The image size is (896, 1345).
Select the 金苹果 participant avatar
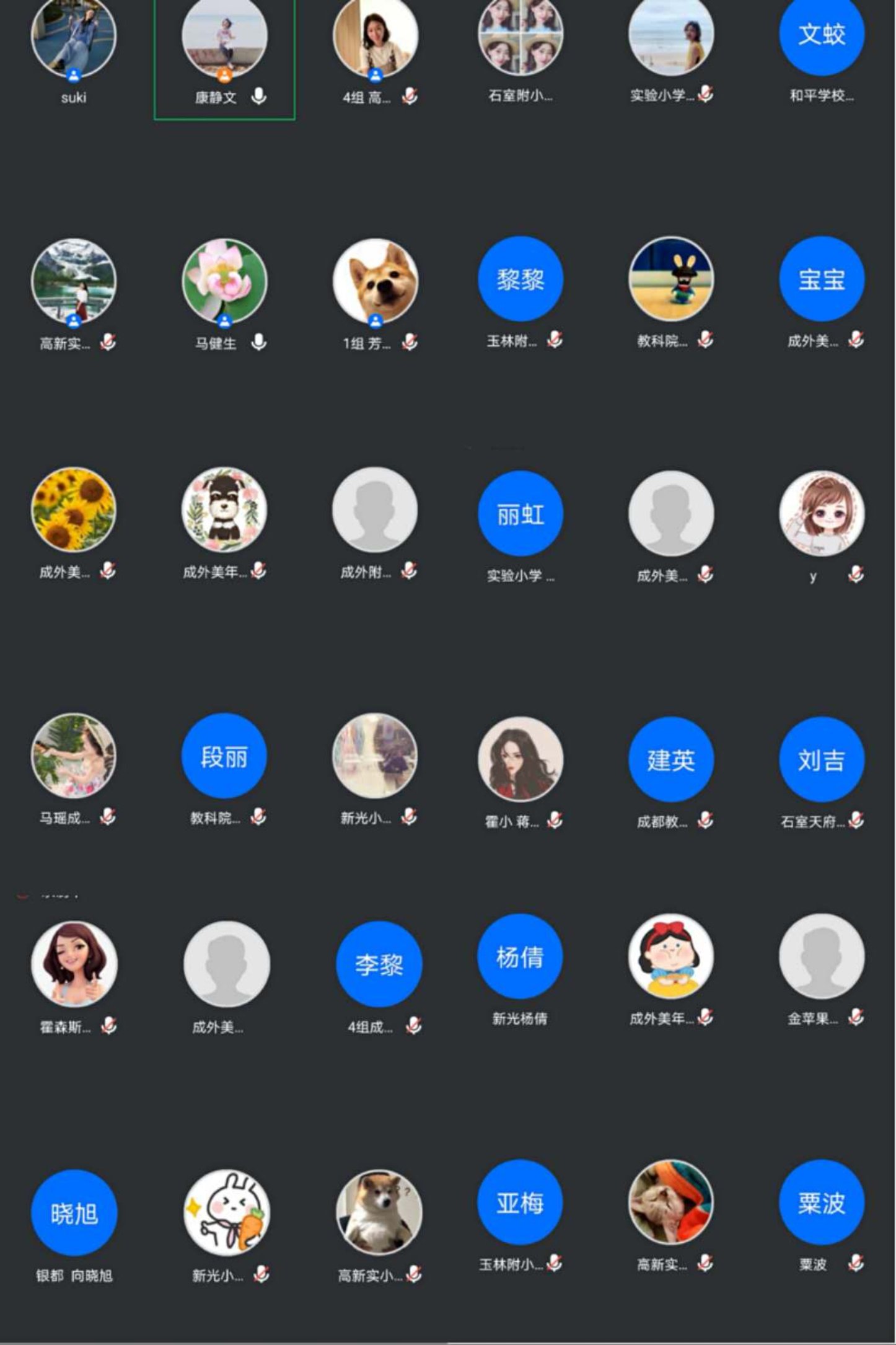pos(821,957)
